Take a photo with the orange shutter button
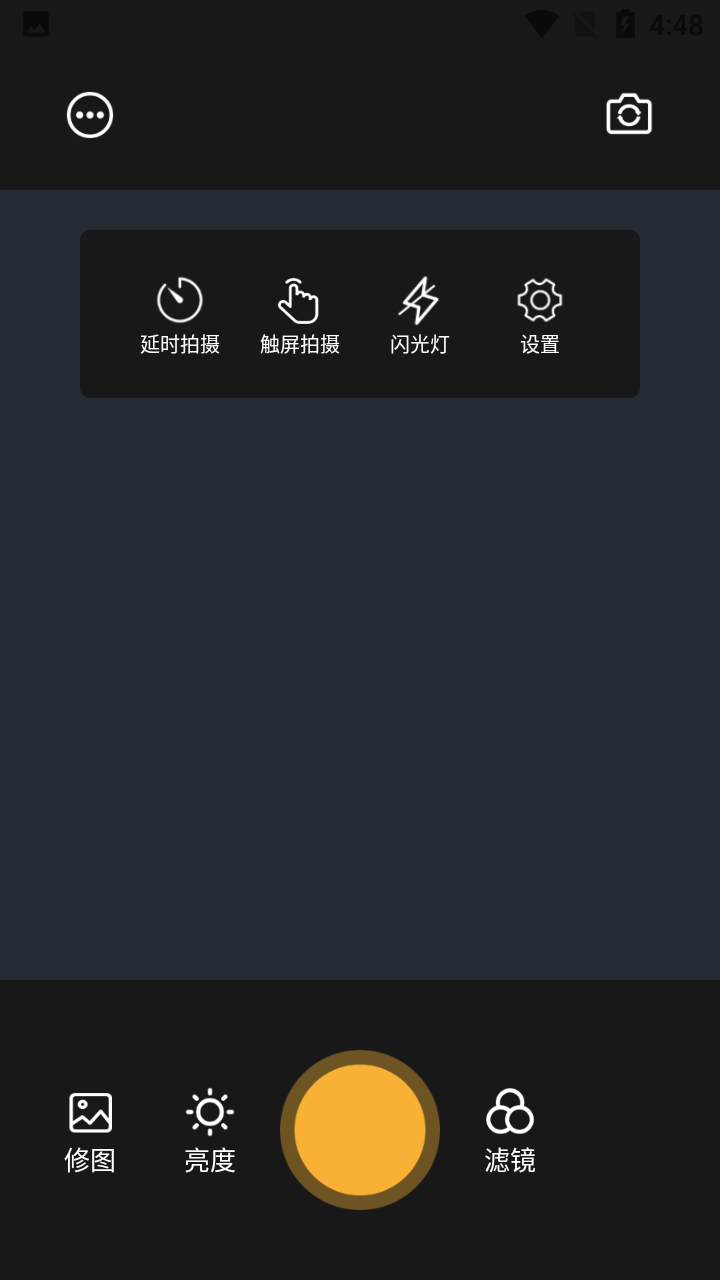Viewport: 720px width, 1280px height. coord(360,1130)
